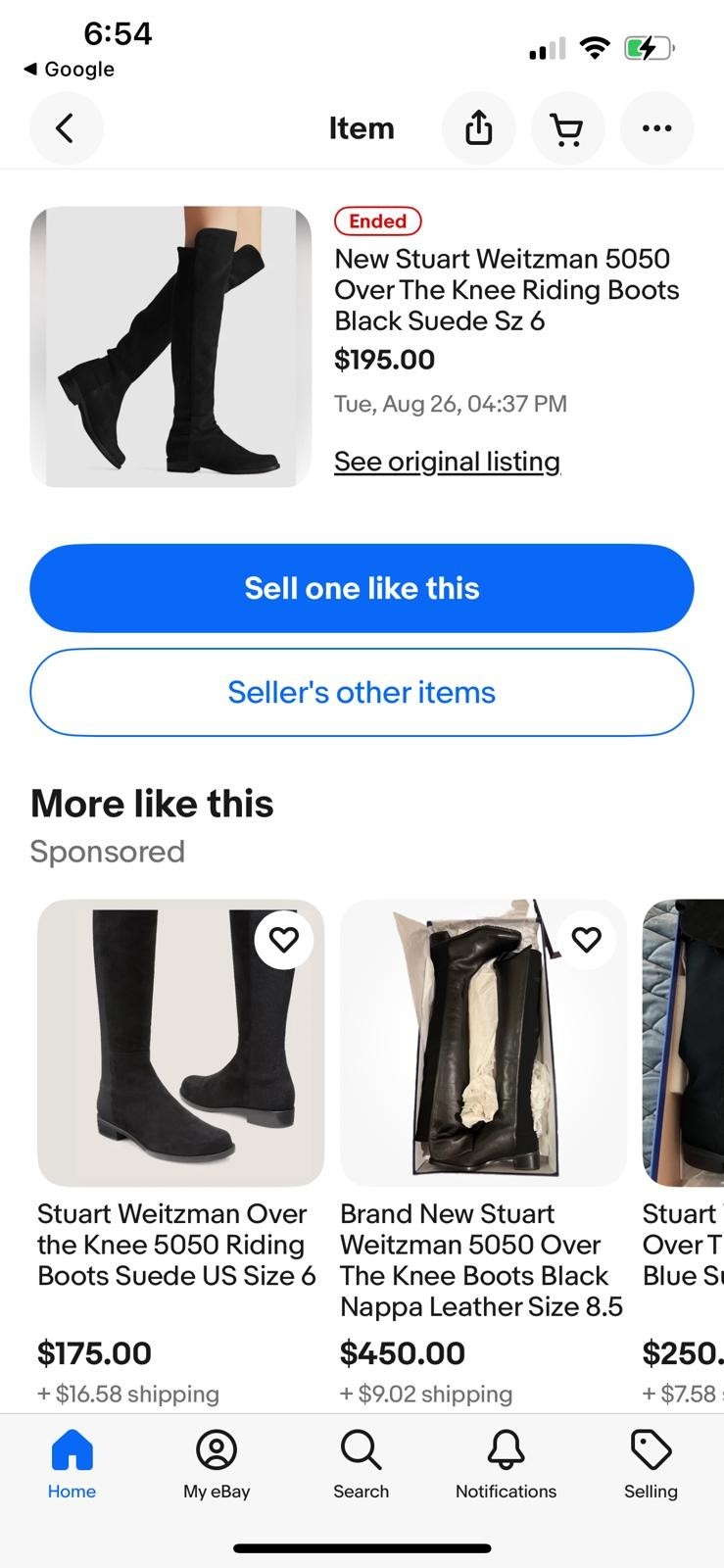View Seller's other items
Screen dimensions: 724x1568
click(362, 692)
